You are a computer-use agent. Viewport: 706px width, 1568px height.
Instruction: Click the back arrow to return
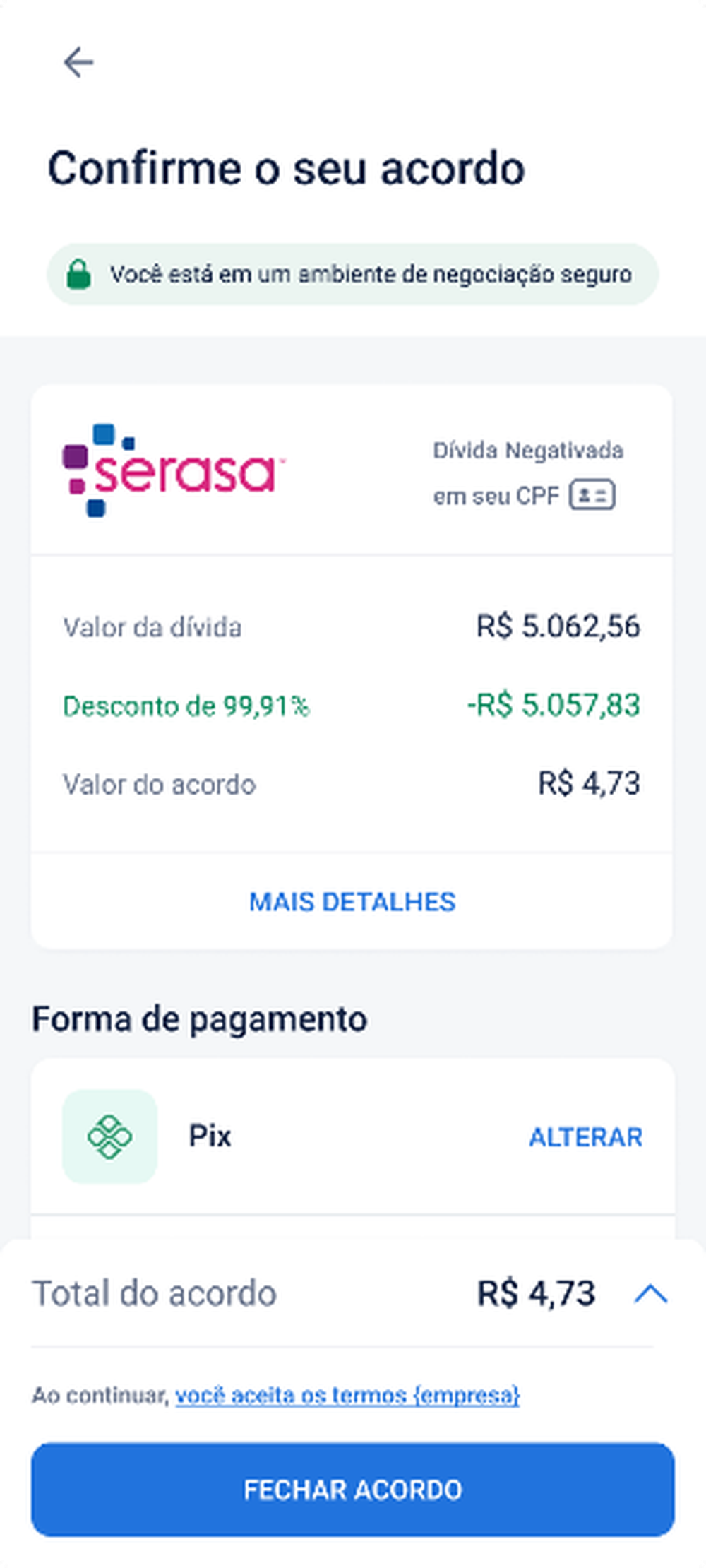(78, 62)
